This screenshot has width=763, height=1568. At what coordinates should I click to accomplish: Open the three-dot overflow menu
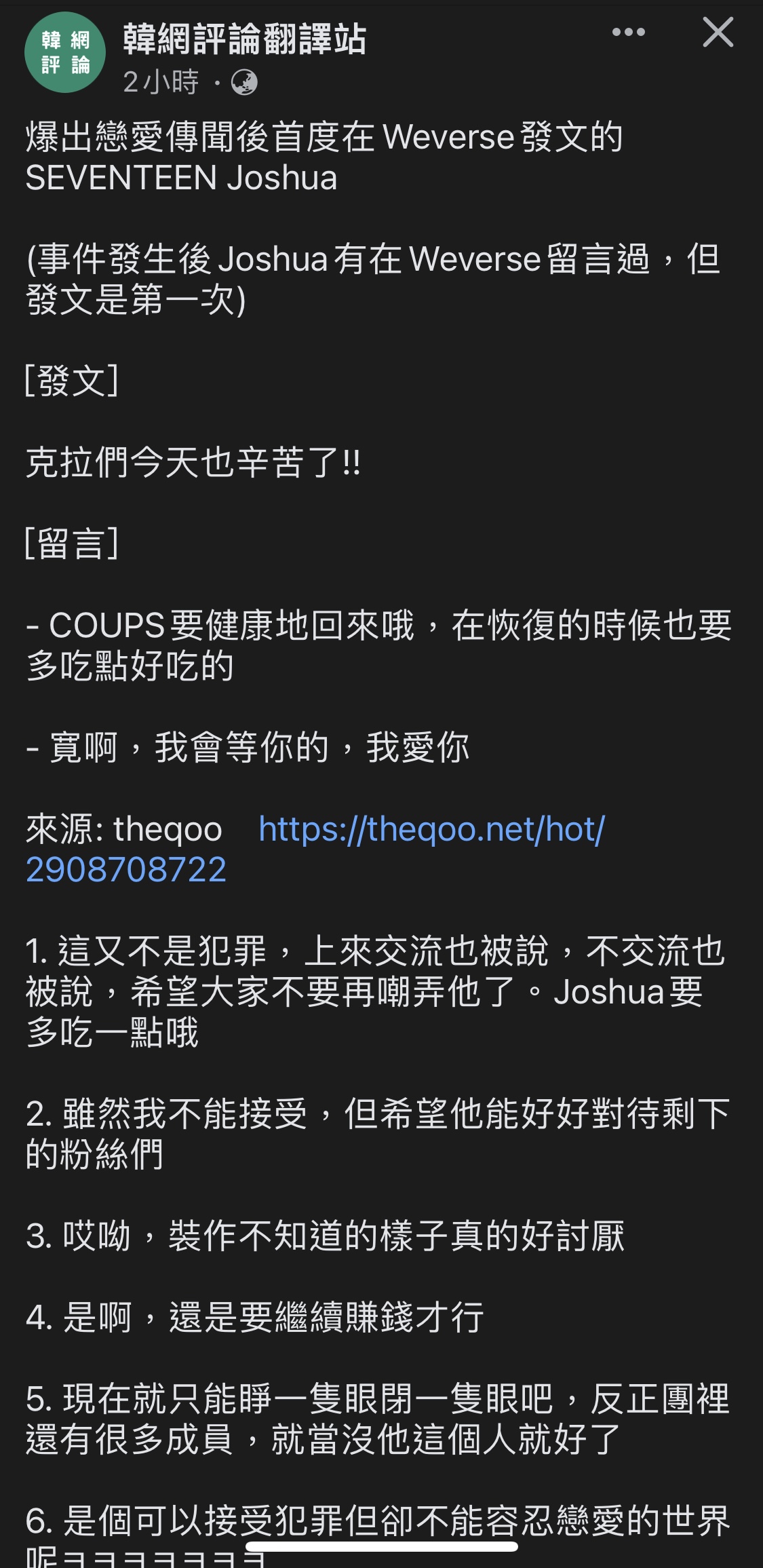(x=628, y=32)
